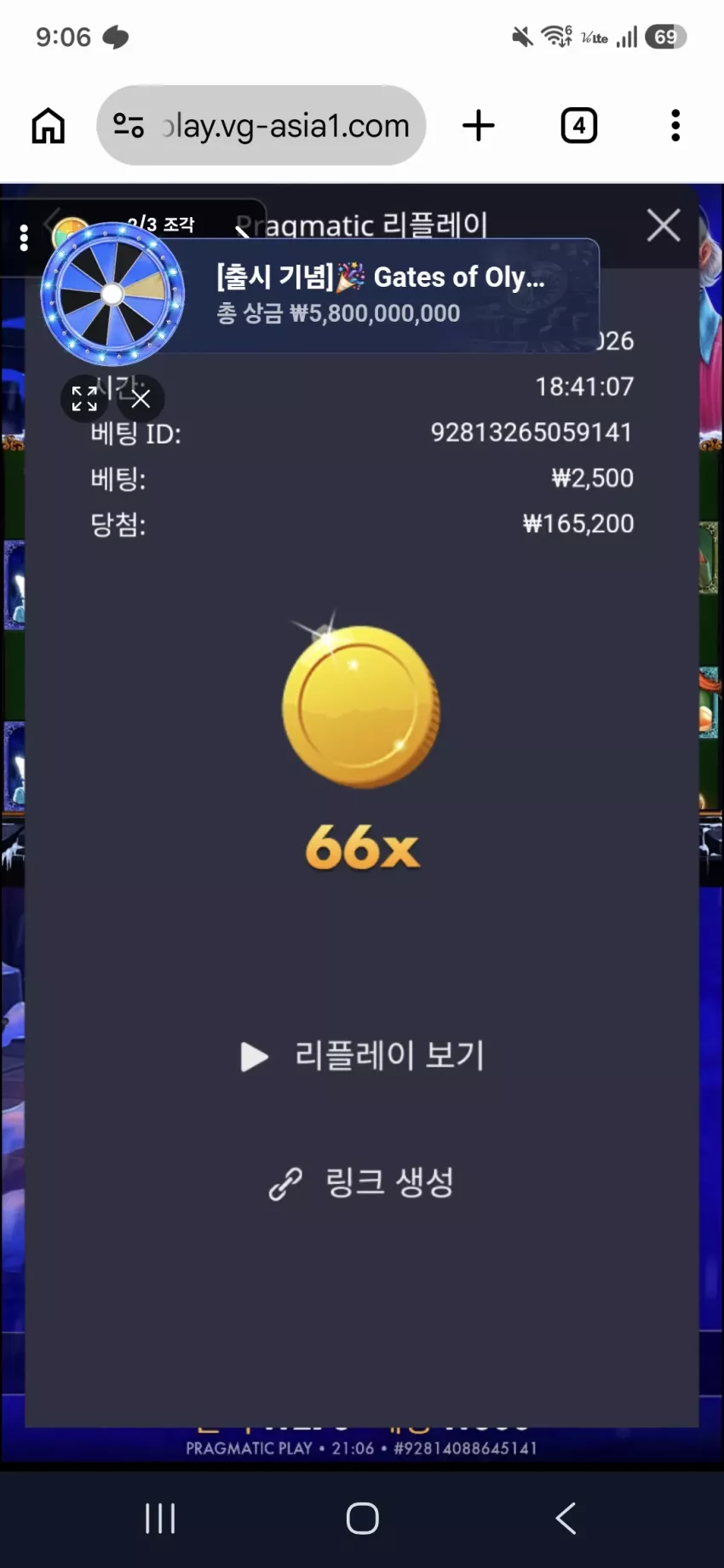Open recent apps from navigation bar
This screenshot has height=1568, width=724.
point(160,1518)
